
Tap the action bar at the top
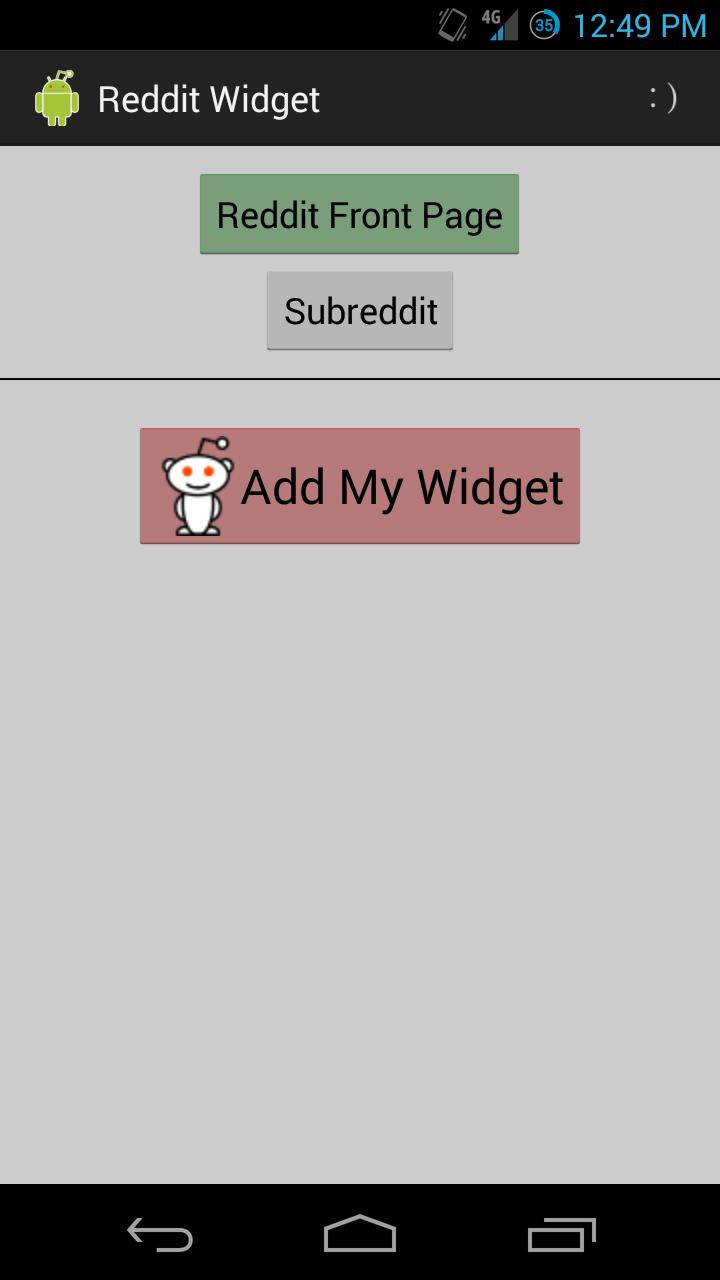(360, 97)
